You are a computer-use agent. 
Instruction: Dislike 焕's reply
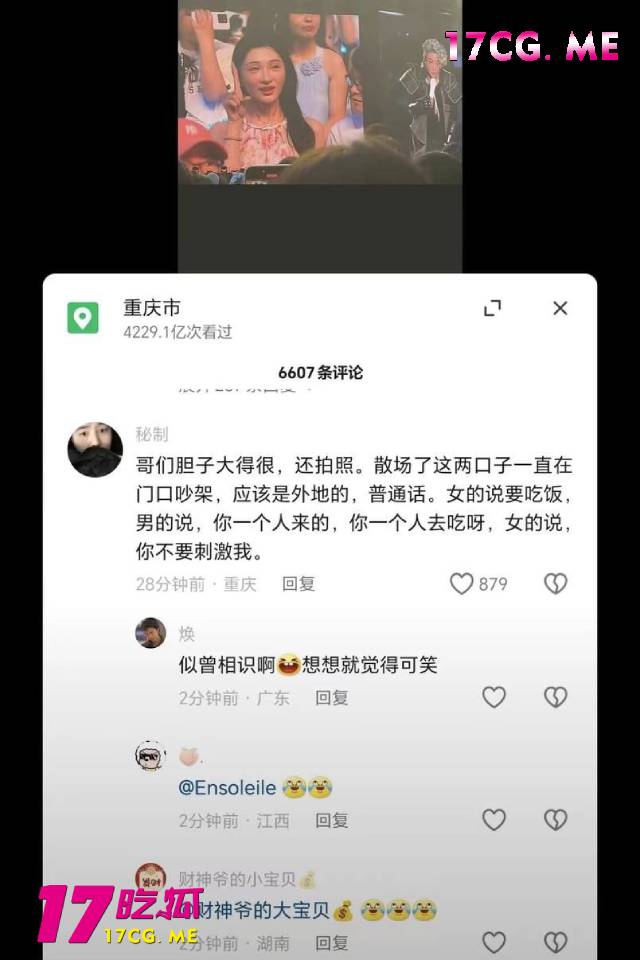(555, 697)
